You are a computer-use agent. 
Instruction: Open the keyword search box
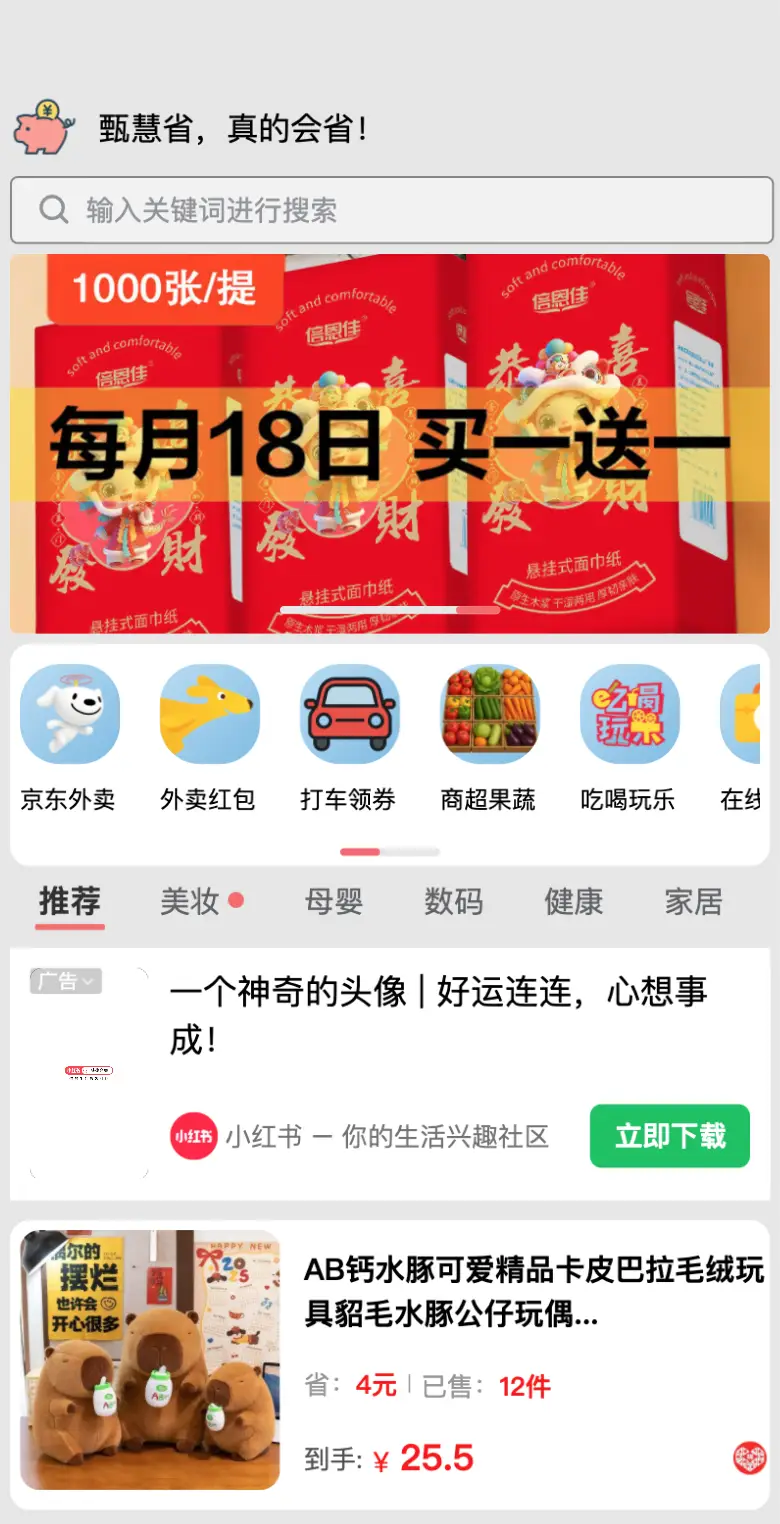click(x=390, y=210)
